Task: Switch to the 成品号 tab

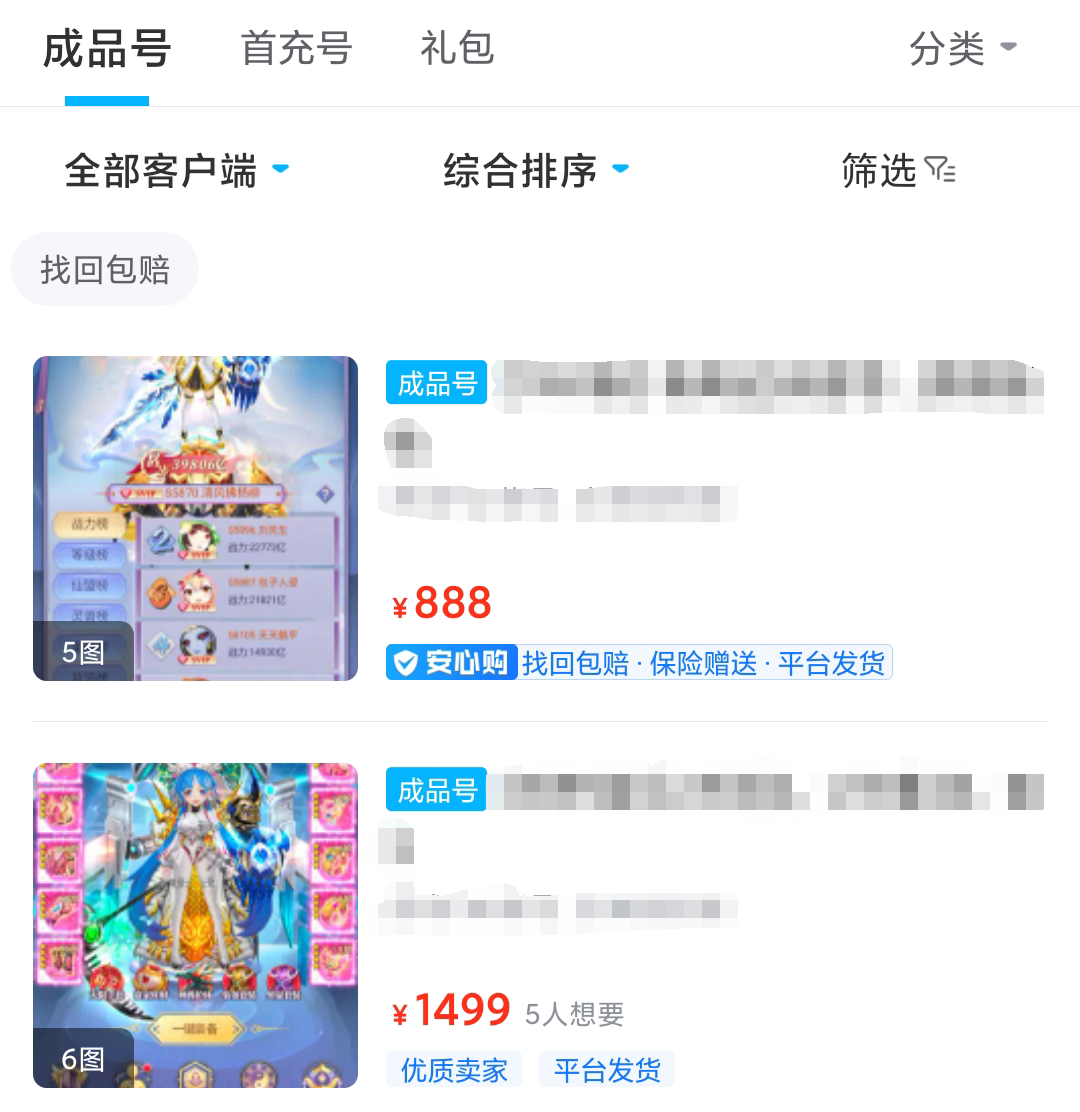Action: pos(107,50)
